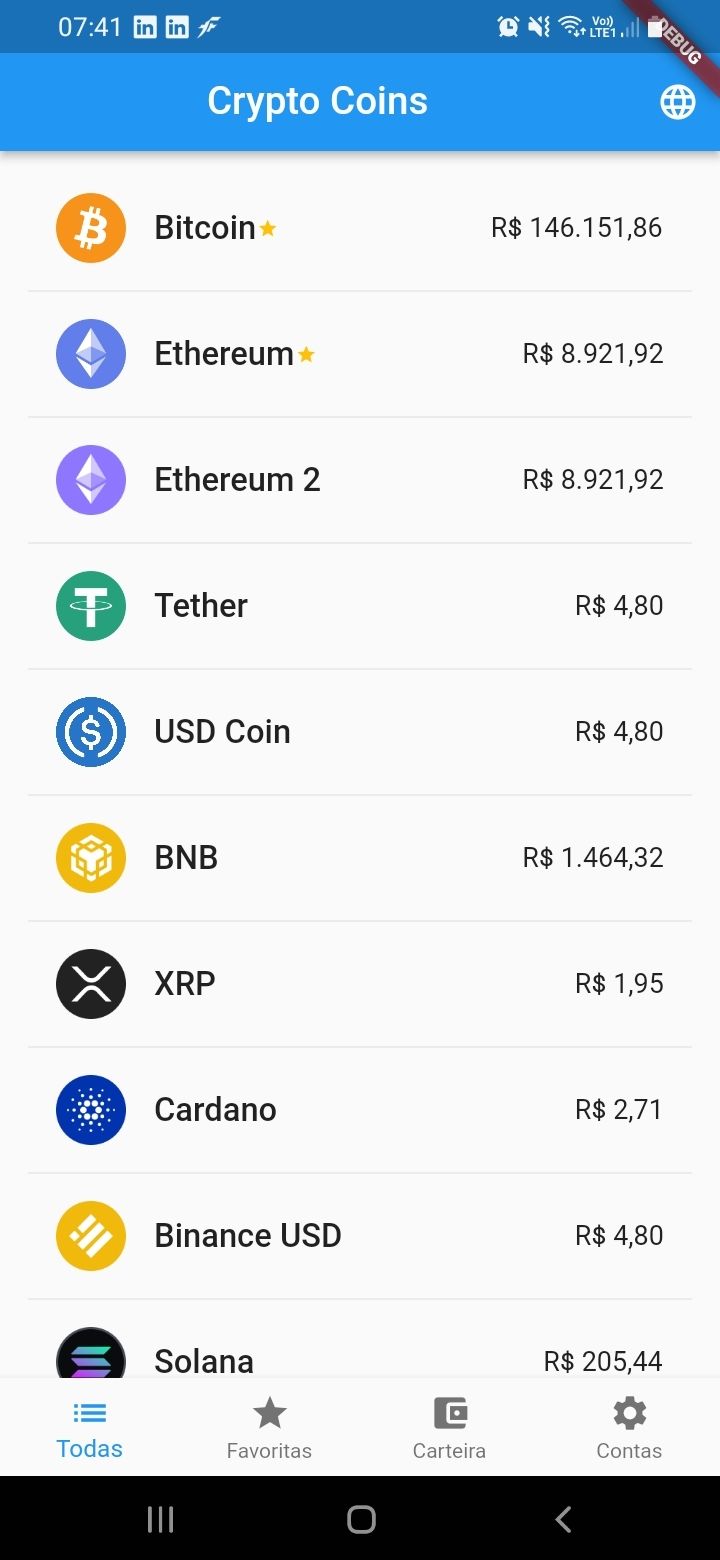This screenshot has height=1560, width=720.
Task: Tap the system back button
Action: point(563,1520)
